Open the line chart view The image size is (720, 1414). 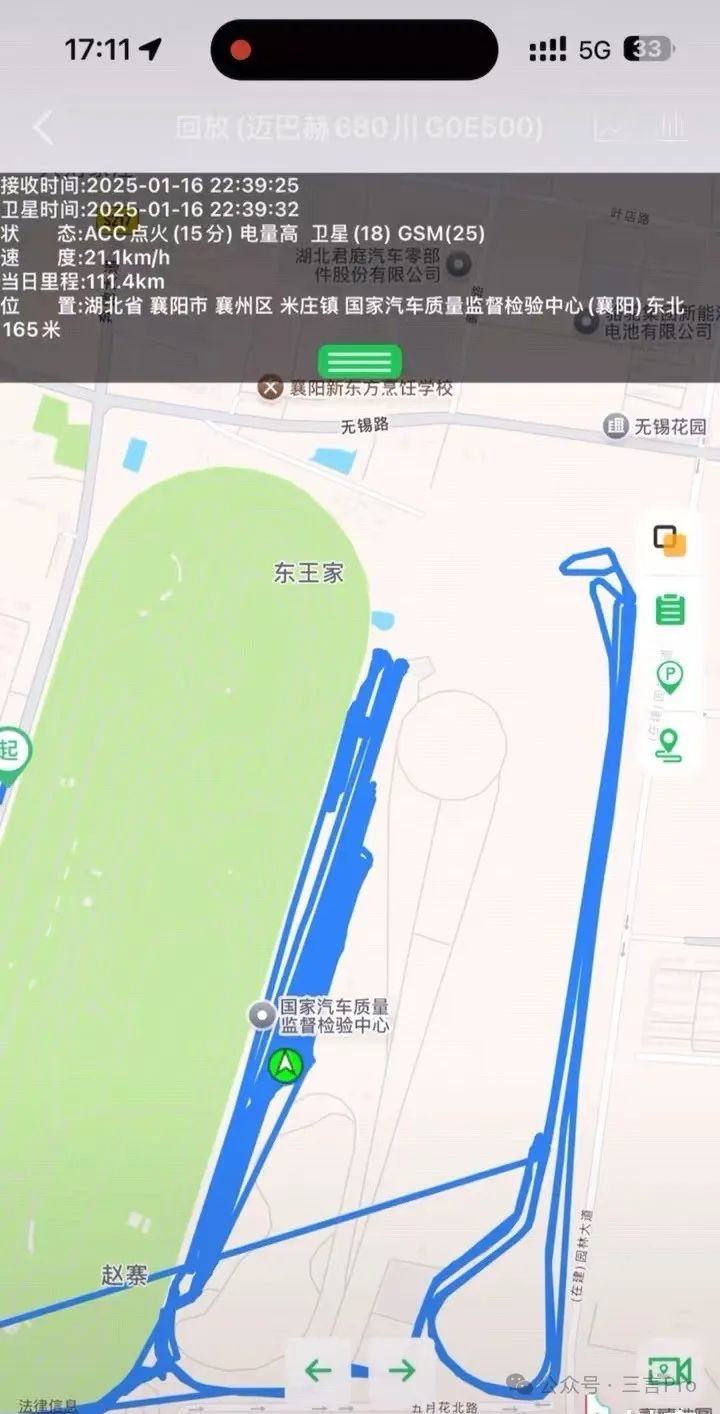pos(610,128)
